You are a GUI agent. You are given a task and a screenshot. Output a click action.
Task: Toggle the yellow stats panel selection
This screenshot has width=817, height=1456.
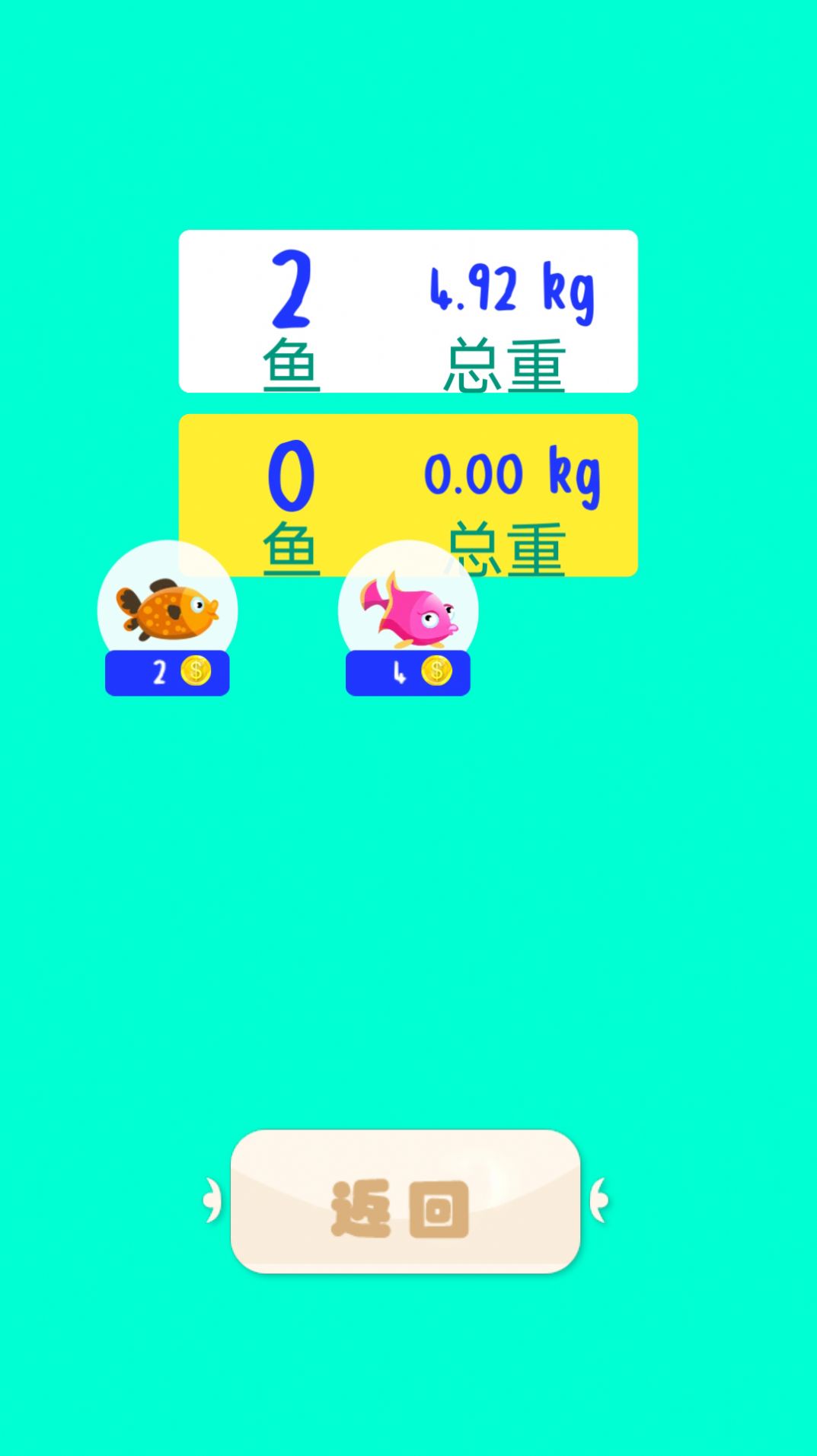(408, 495)
